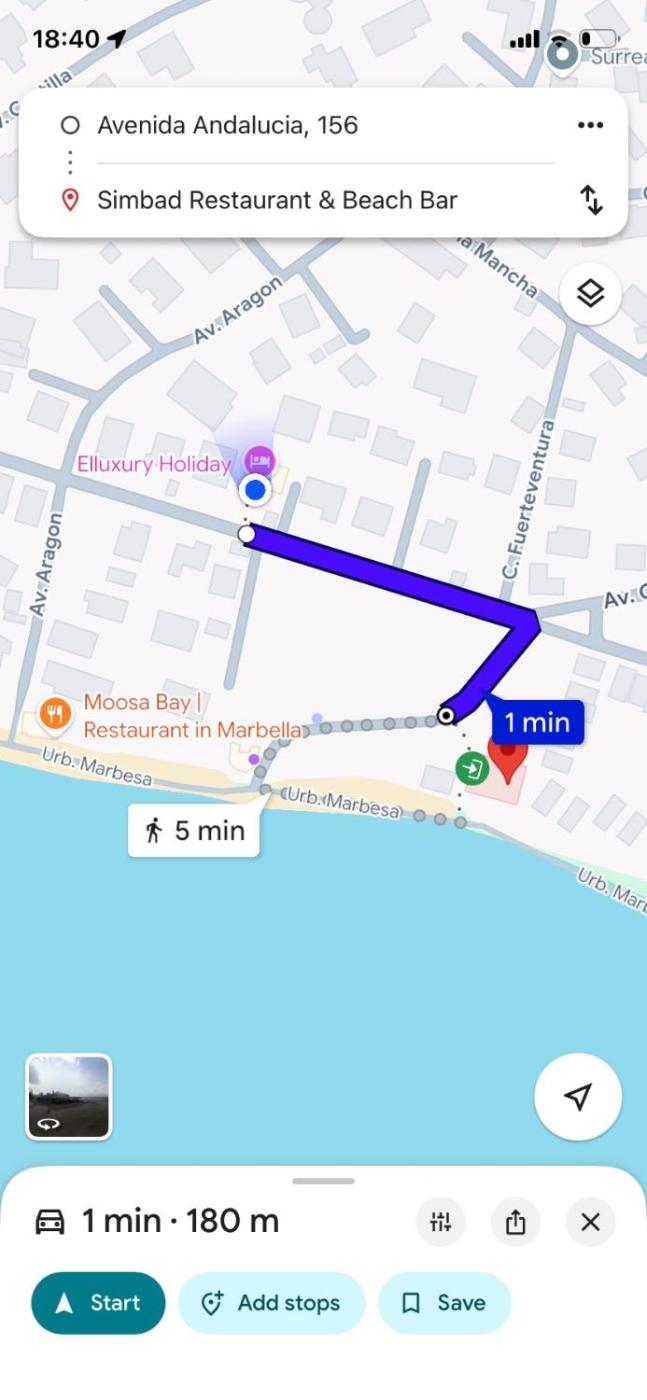Start driving navigation
The width and height of the screenshot is (647, 1400).
(98, 1303)
